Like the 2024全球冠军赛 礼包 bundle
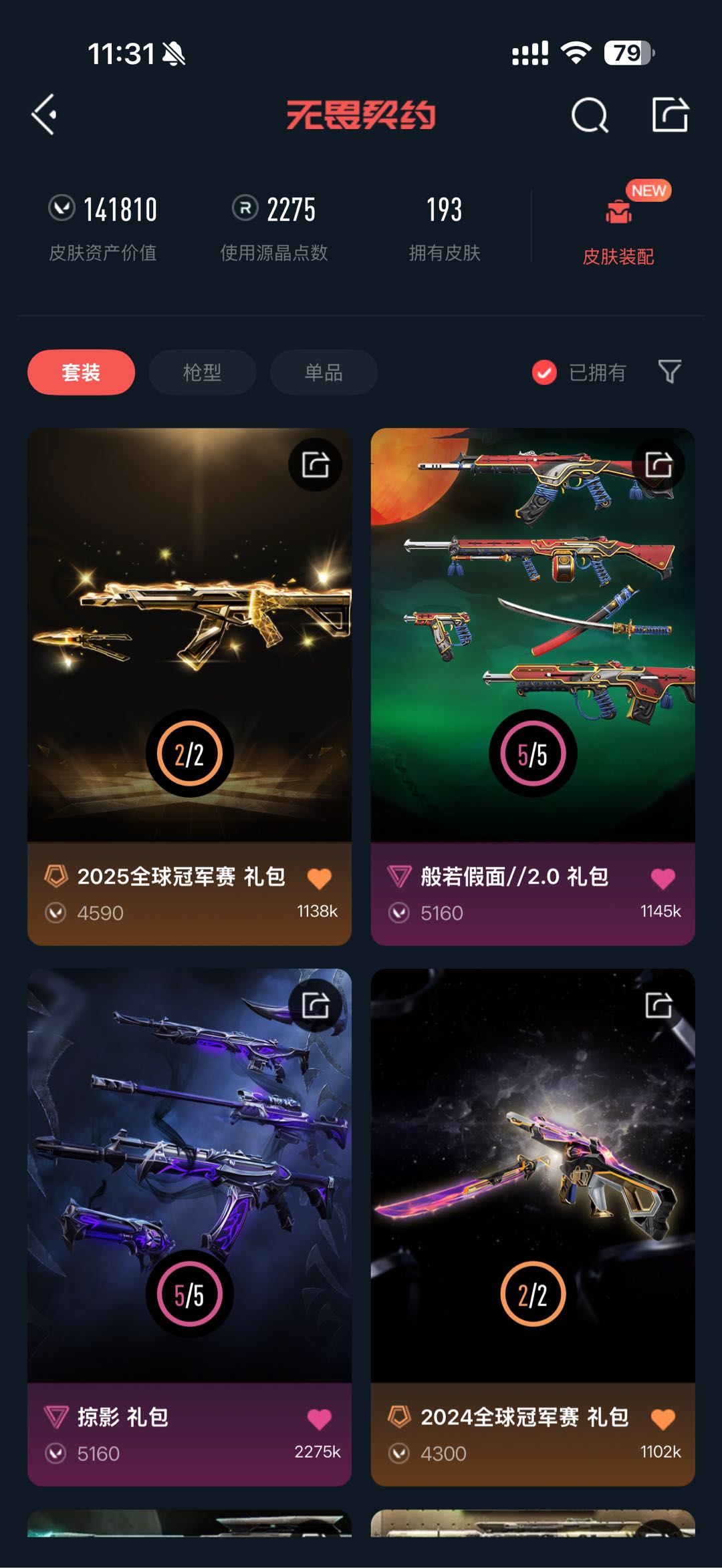This screenshot has width=722, height=1568. [663, 1419]
